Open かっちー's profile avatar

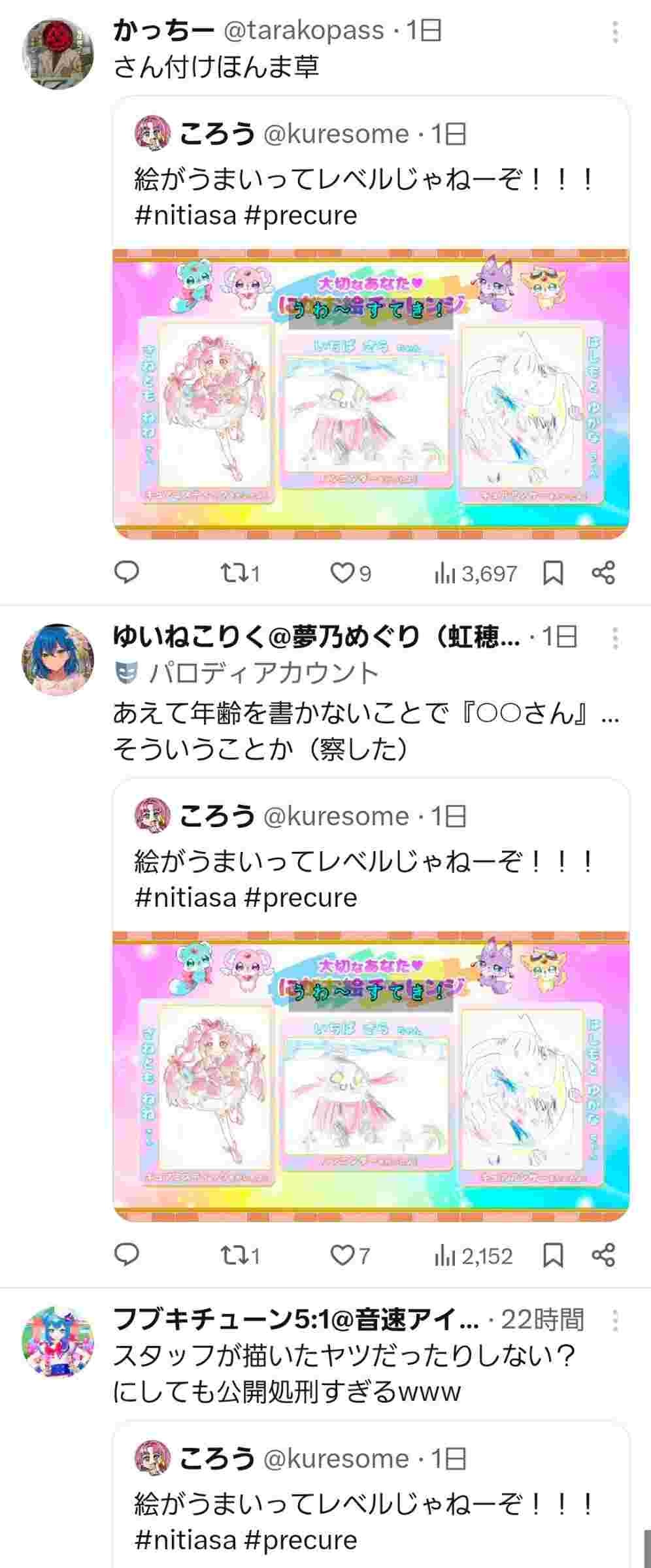(58, 54)
